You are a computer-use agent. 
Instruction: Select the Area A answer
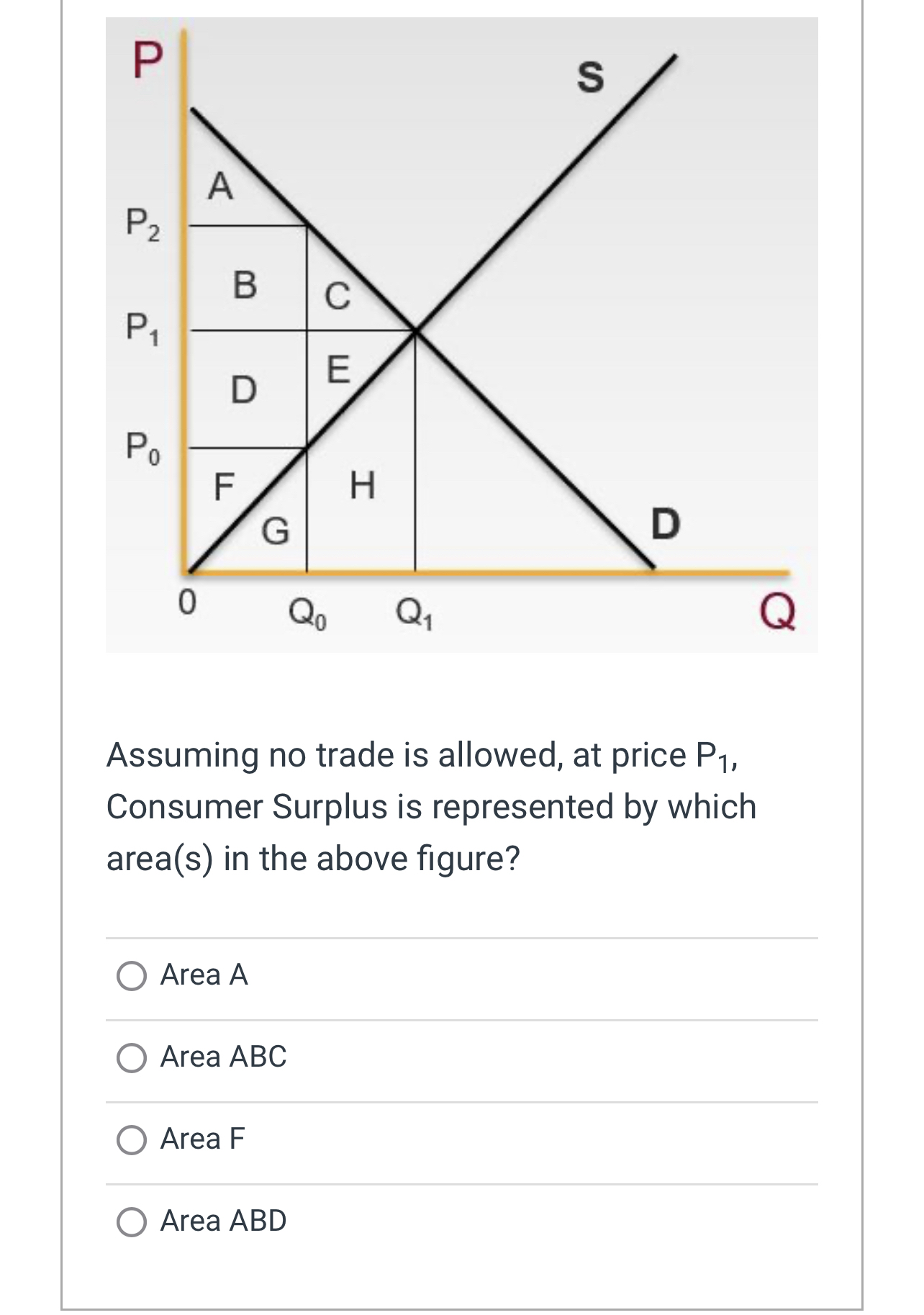pyautogui.click(x=132, y=977)
